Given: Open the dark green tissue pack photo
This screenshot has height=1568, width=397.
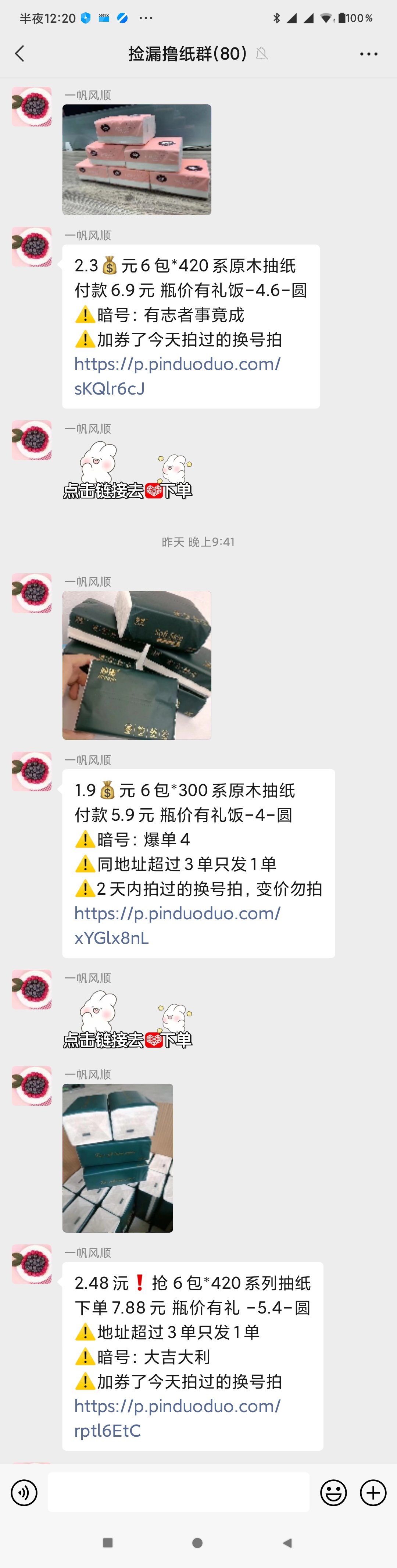Looking at the screenshot, I should pyautogui.click(x=136, y=665).
